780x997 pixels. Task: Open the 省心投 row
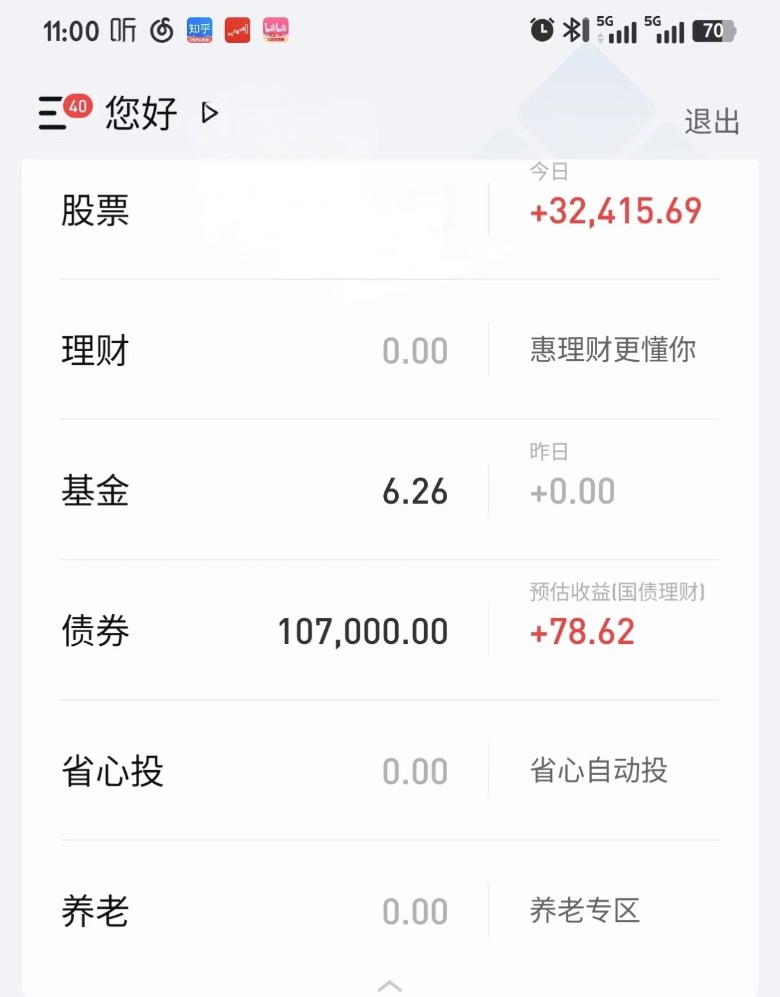112,771
